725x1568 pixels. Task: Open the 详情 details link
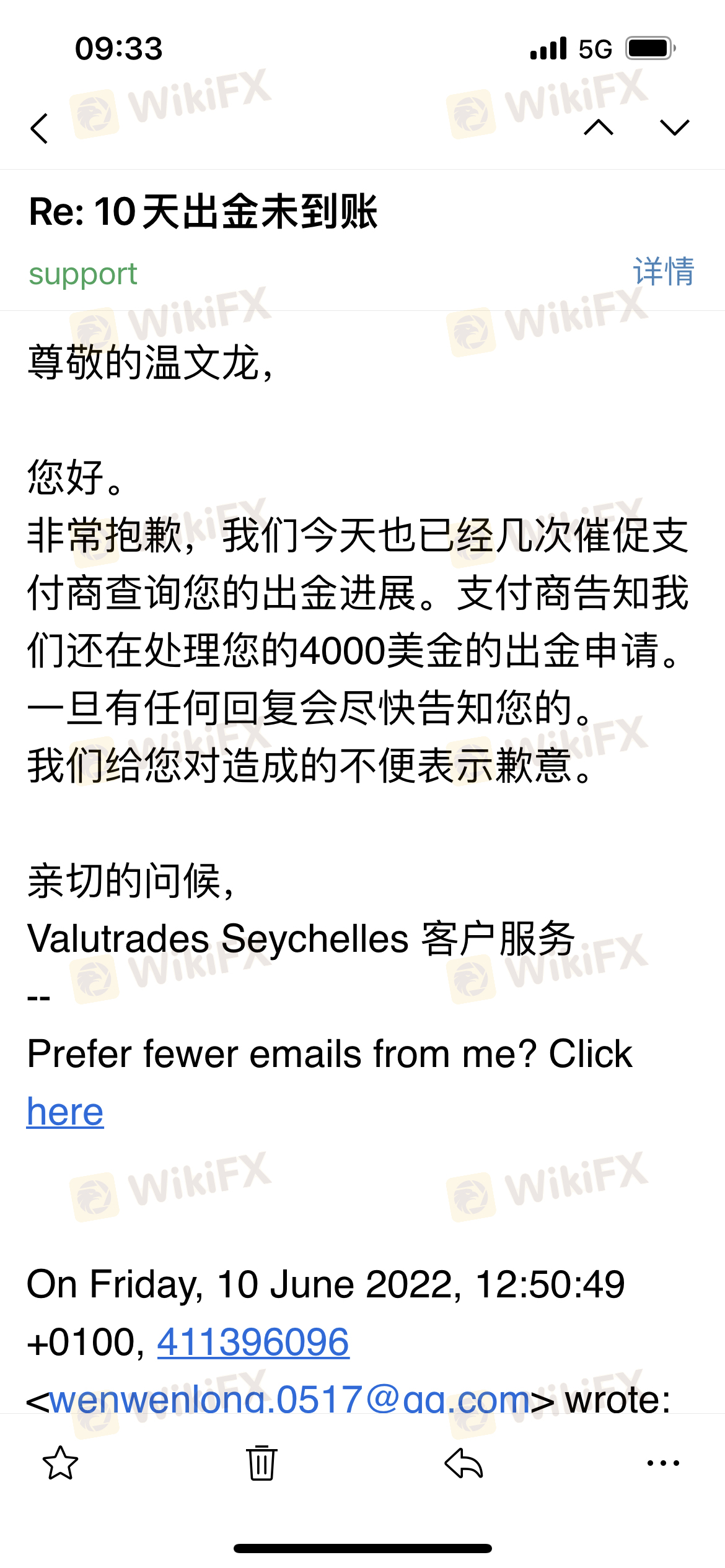click(x=663, y=272)
